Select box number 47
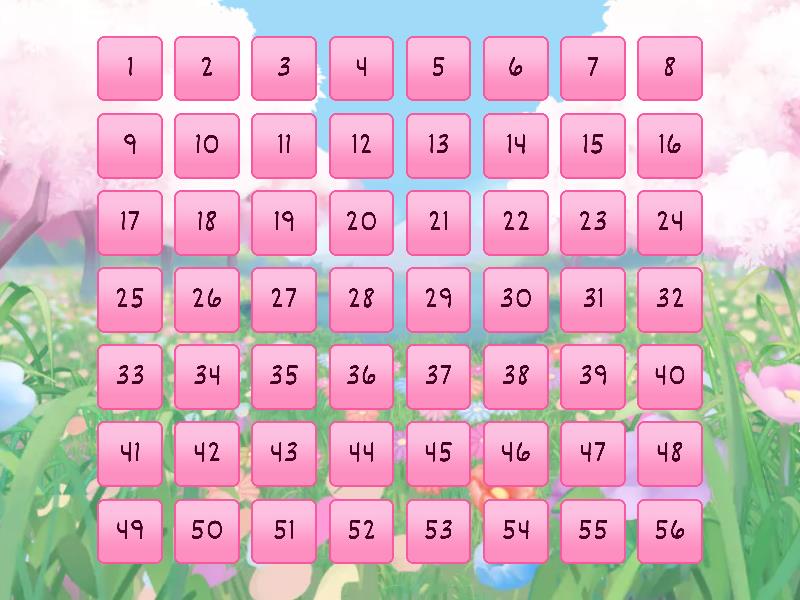 (x=593, y=453)
